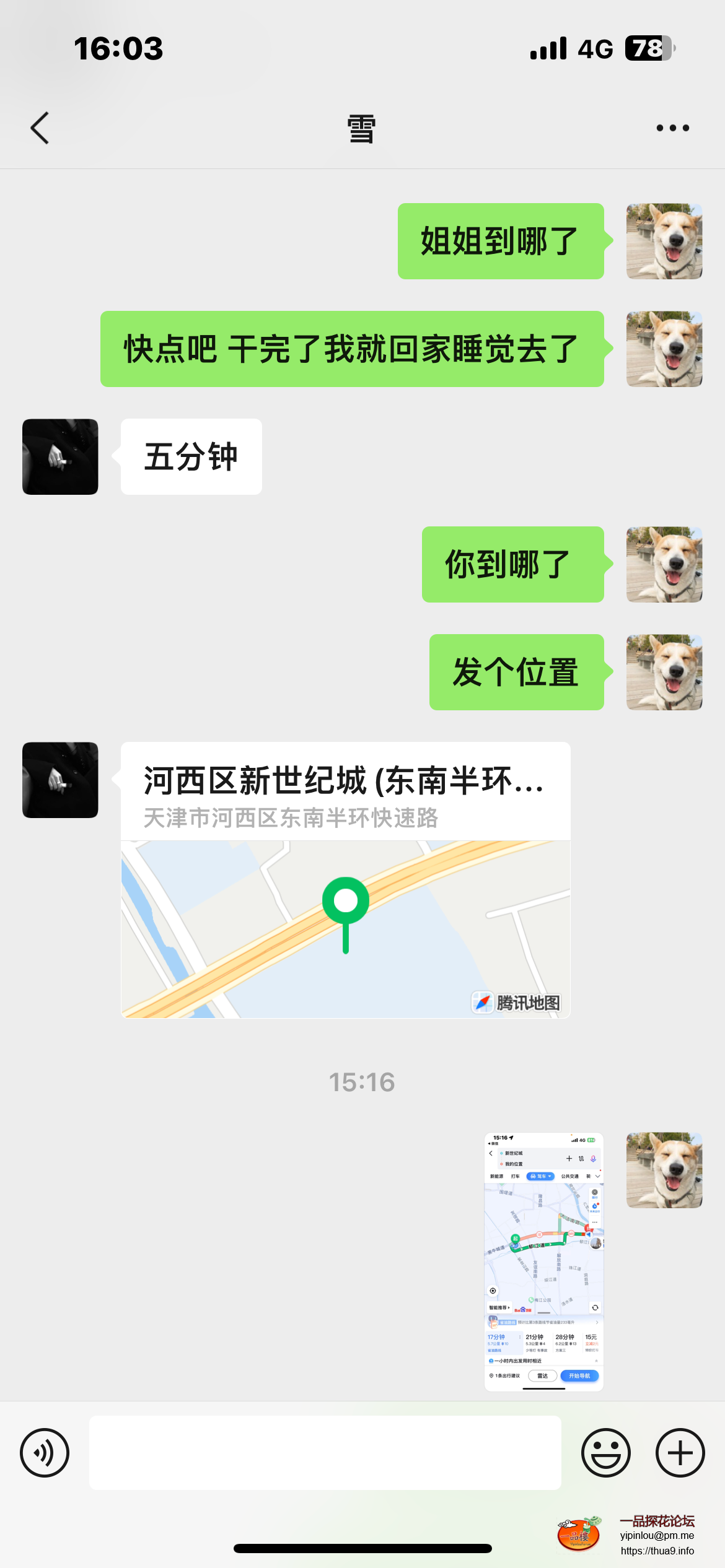
Task: Tap the 你到哪了 message bubble
Action: (512, 565)
